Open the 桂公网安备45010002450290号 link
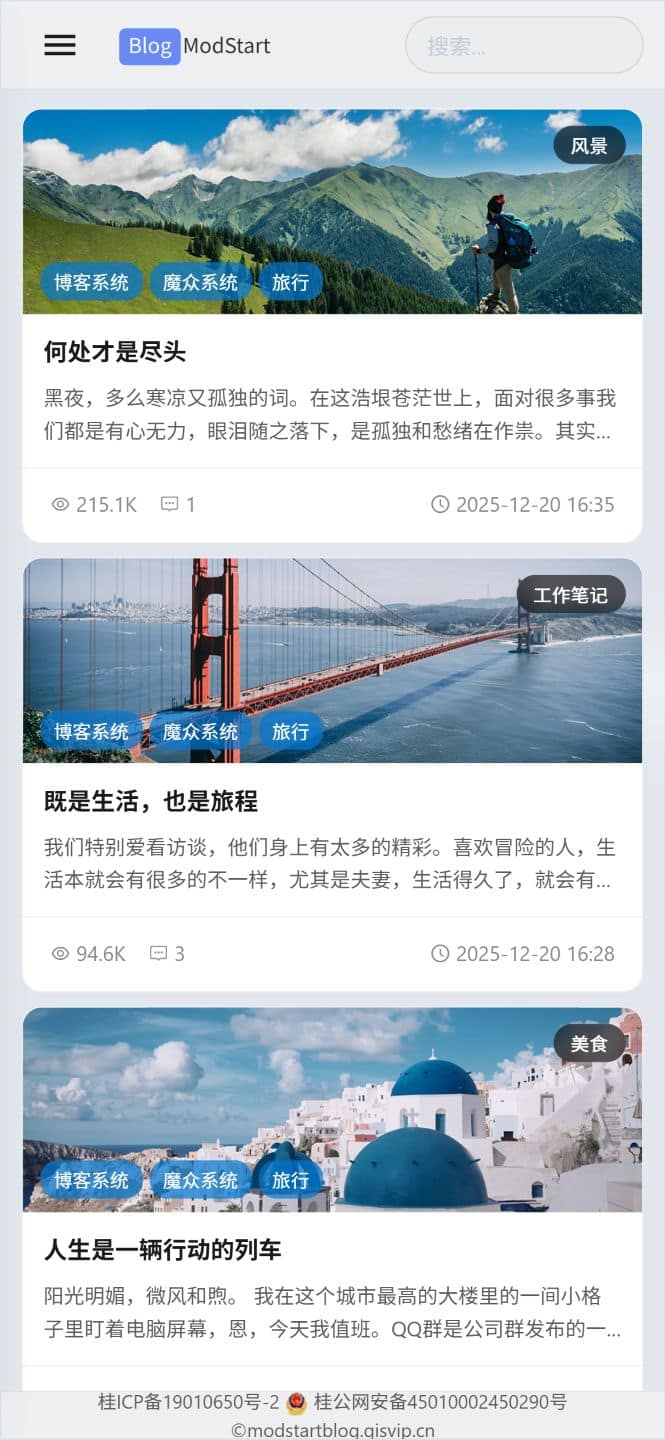The height and width of the screenshot is (1440, 665). pyautogui.click(x=440, y=1402)
